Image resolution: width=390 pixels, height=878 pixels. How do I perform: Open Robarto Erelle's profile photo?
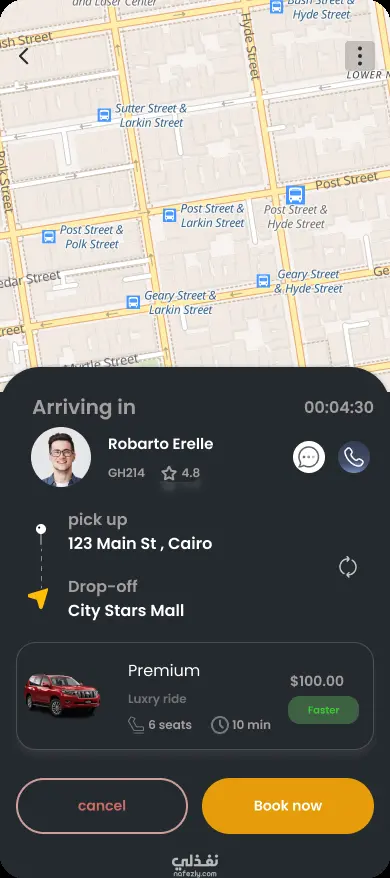click(61, 457)
